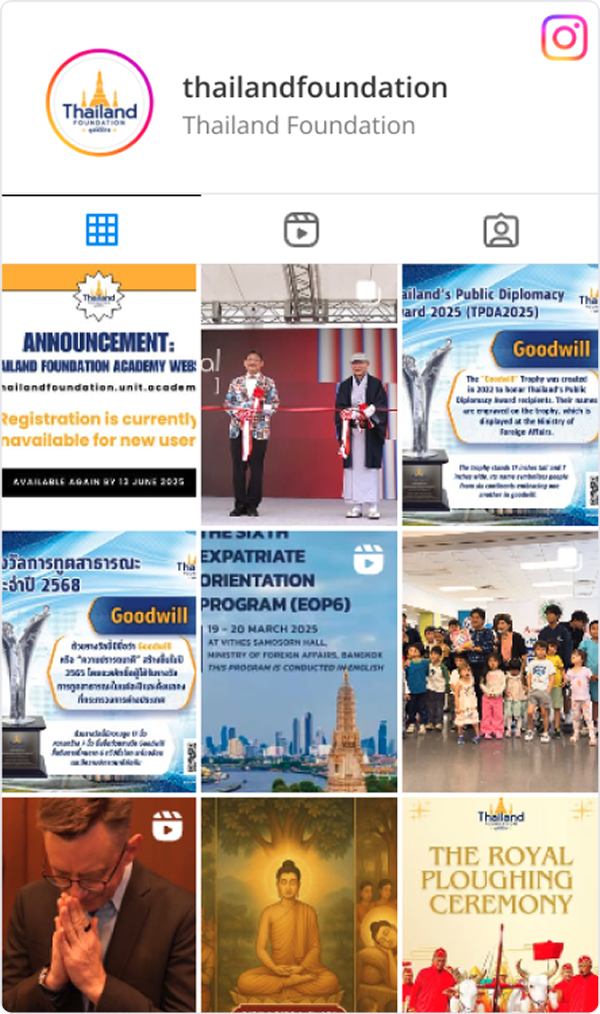Open the Royal Ploughing Ceremony post
Image resolution: width=600 pixels, height=1014 pixels.
[x=500, y=905]
